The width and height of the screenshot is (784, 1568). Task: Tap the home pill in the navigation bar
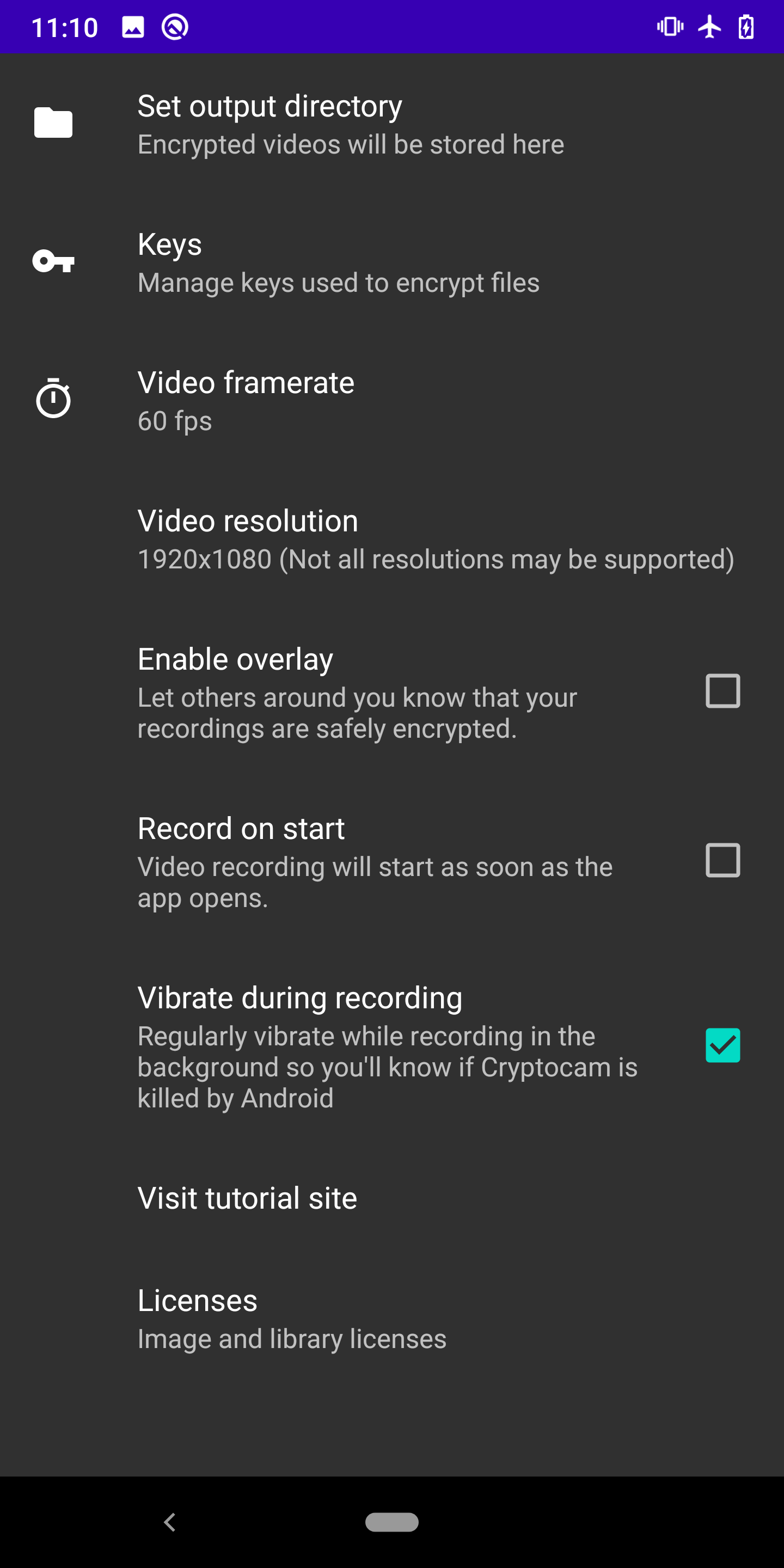click(391, 1522)
